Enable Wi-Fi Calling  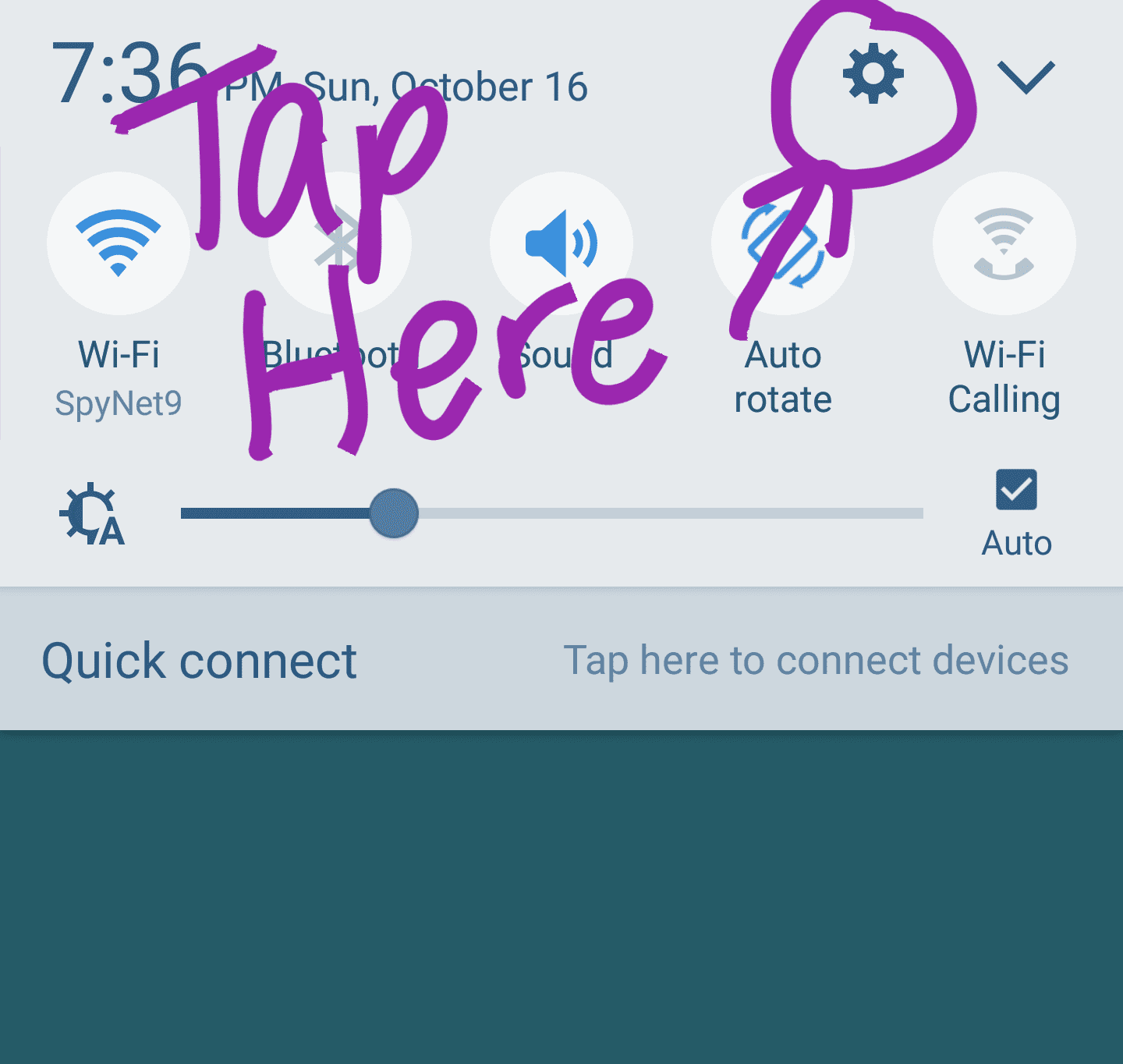[x=1004, y=243]
